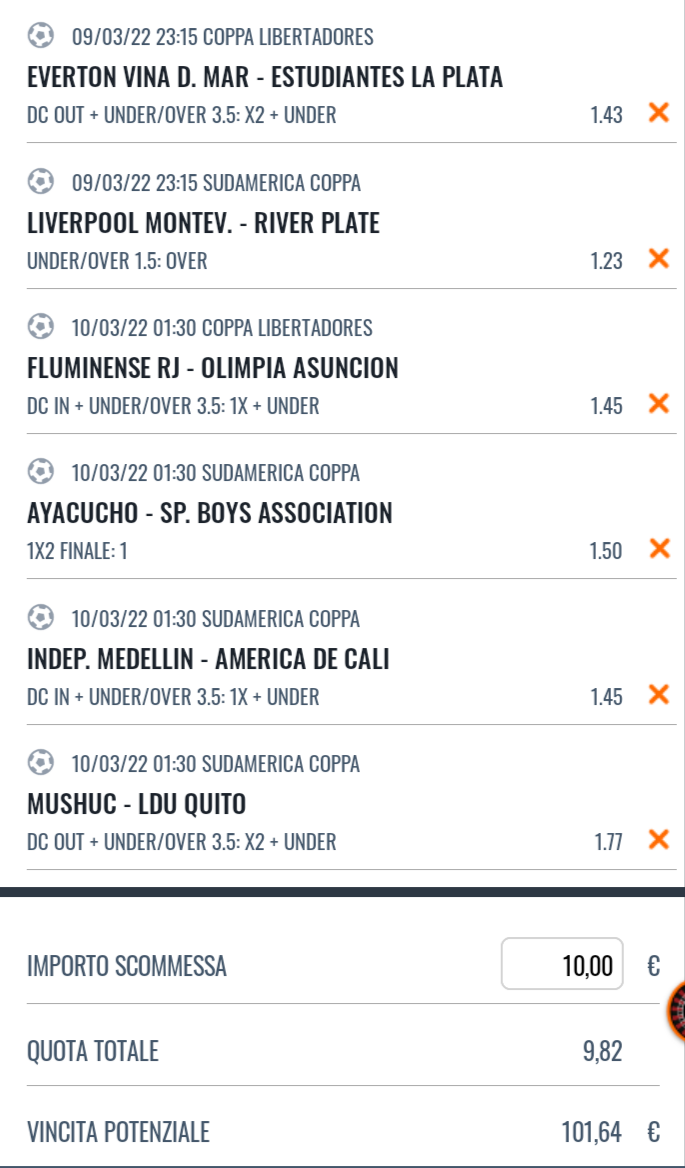Screen dimensions: 685x1168
Task: Remove the Mushuc - LDU Quito bet
Action: (x=659, y=840)
